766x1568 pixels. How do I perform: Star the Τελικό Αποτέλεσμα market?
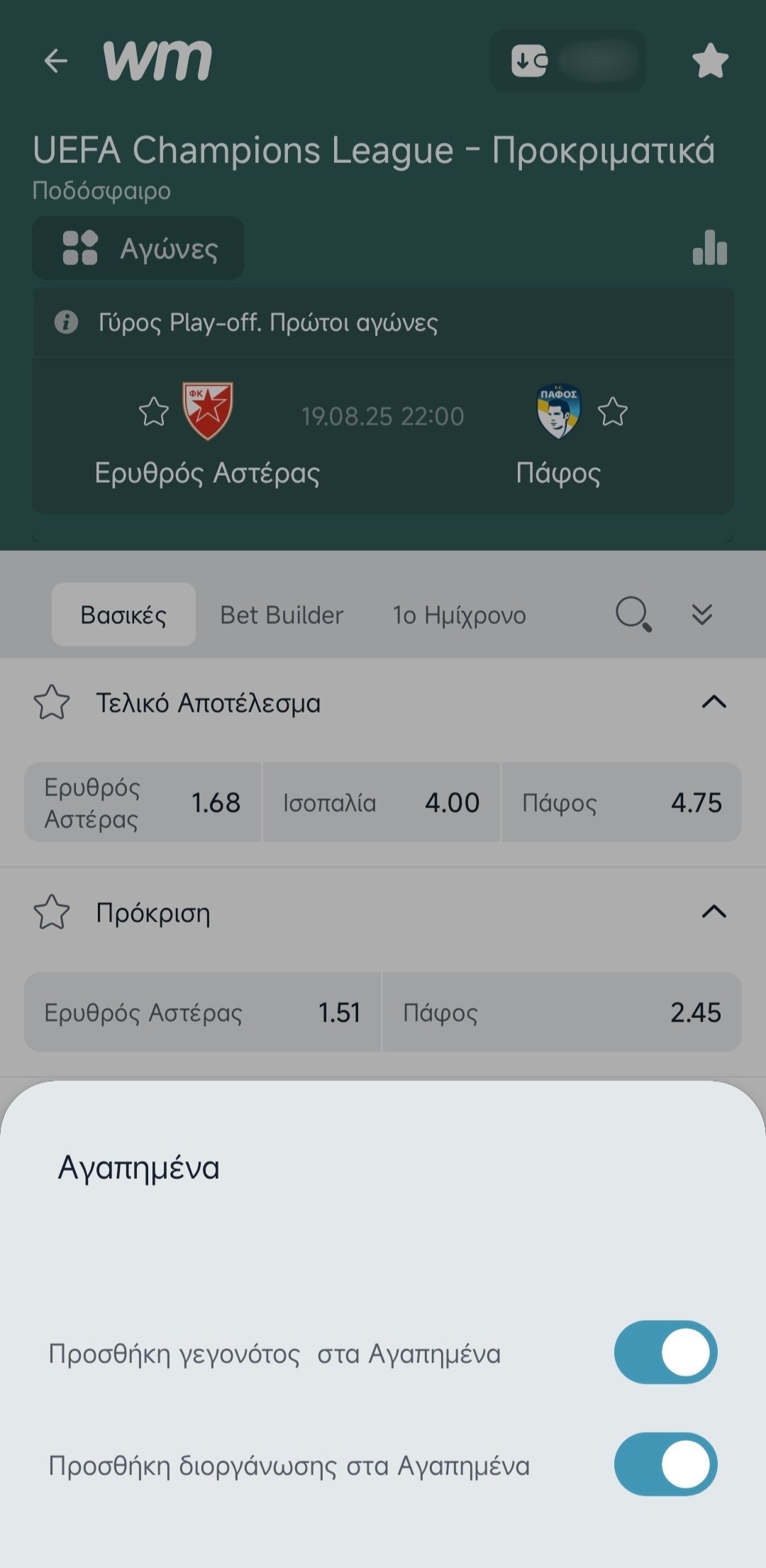point(52,702)
